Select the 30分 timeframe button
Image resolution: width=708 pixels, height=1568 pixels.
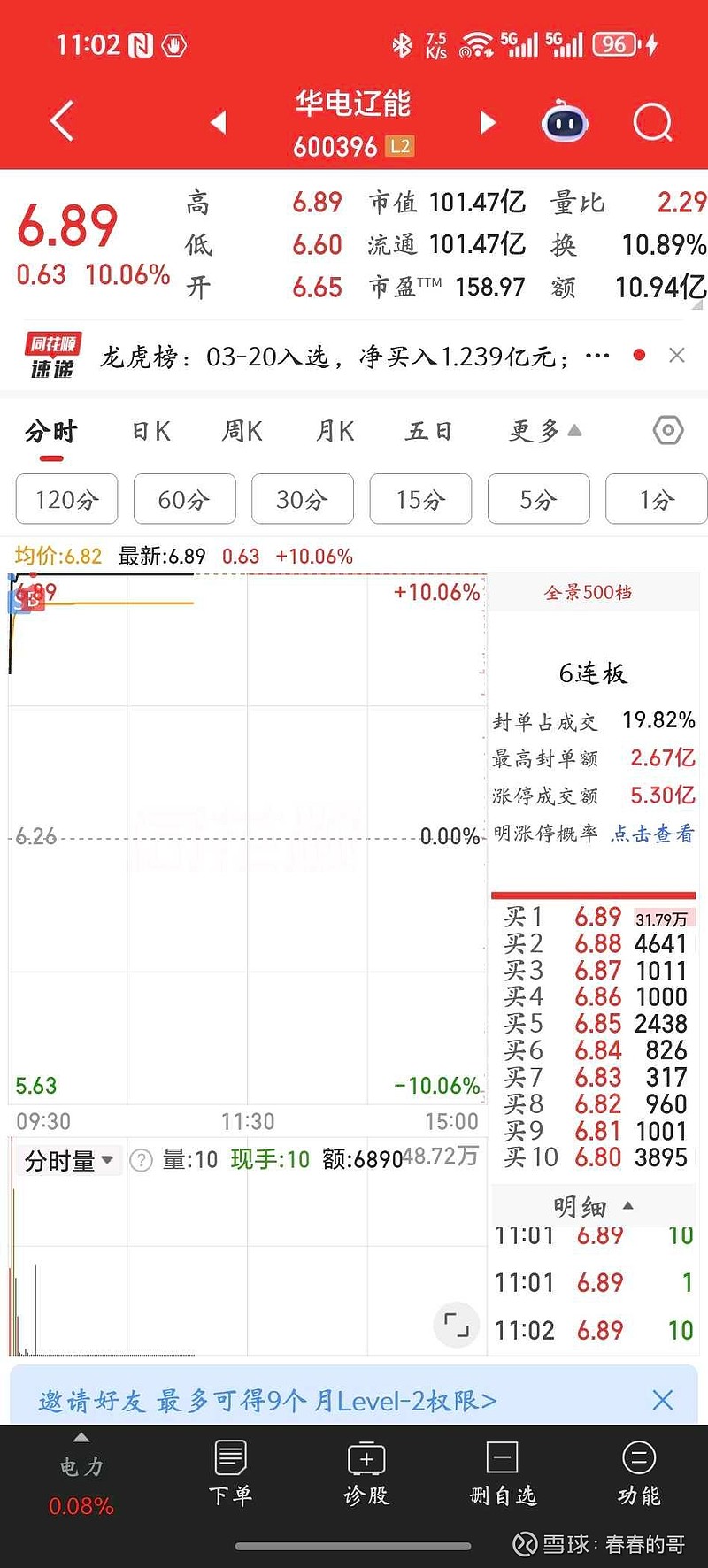pos(302,499)
